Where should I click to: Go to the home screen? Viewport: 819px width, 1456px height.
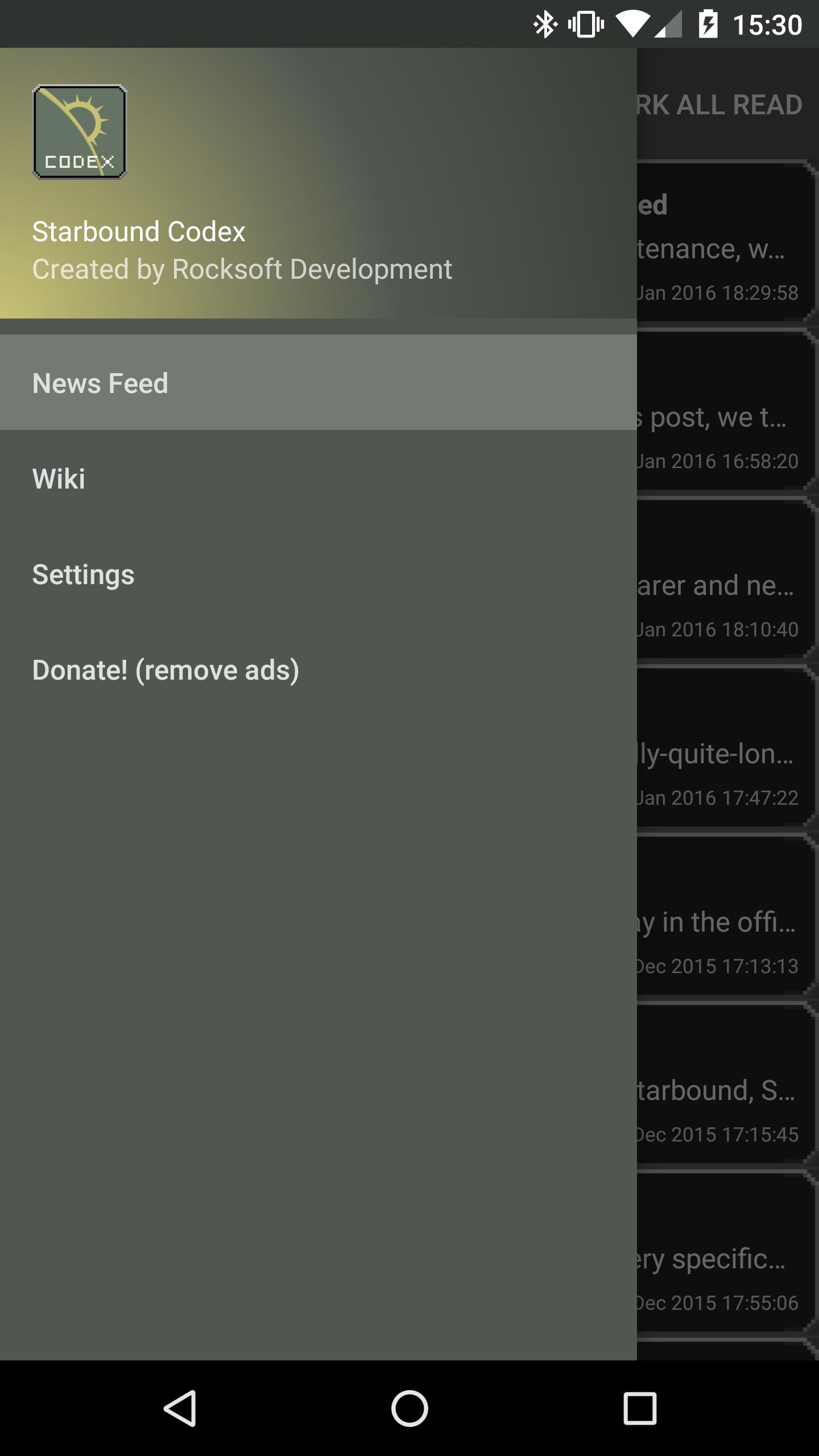pyautogui.click(x=409, y=1408)
